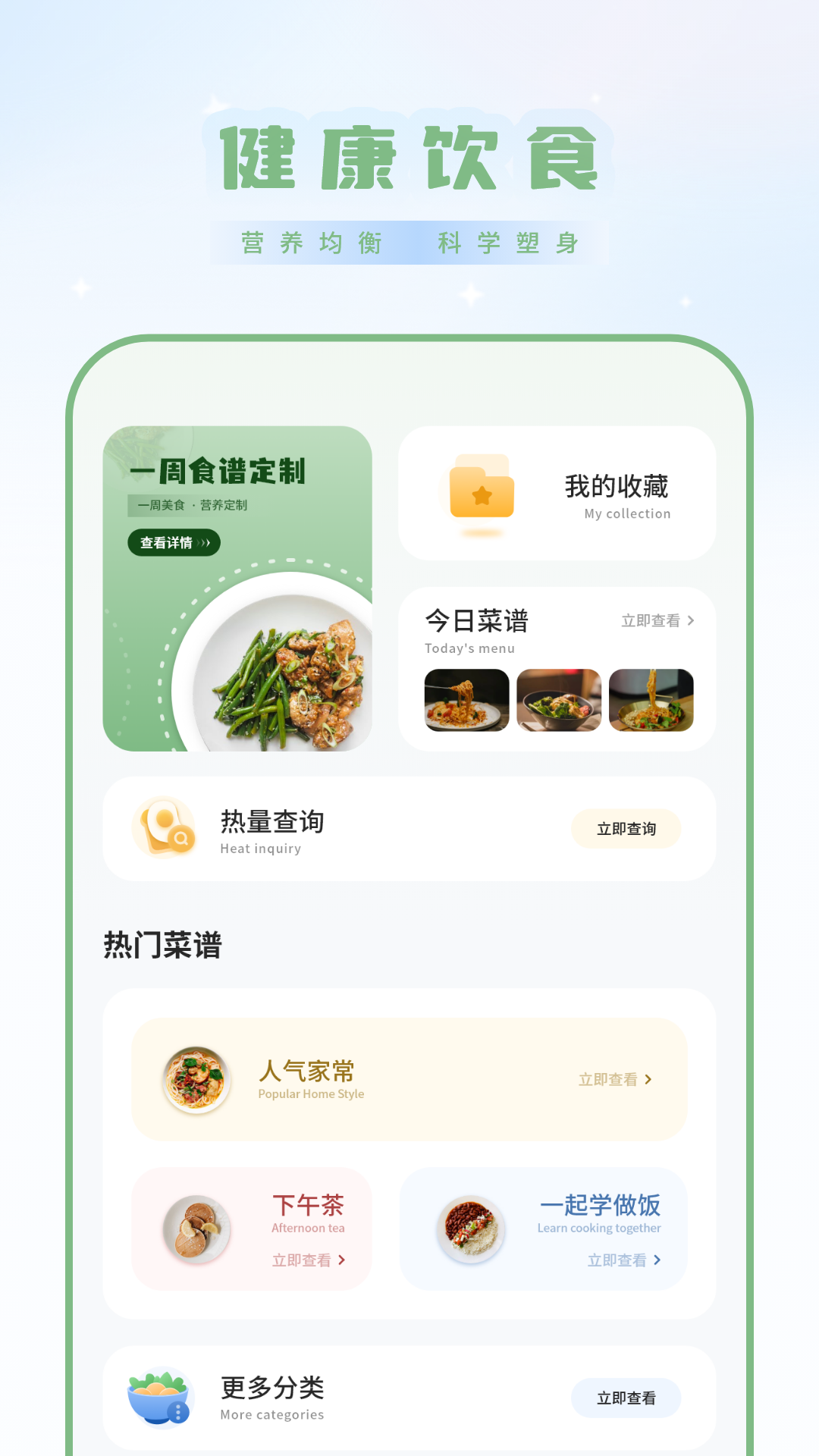
Task: Click the 热门菜谱 section heading
Action: 162,945
